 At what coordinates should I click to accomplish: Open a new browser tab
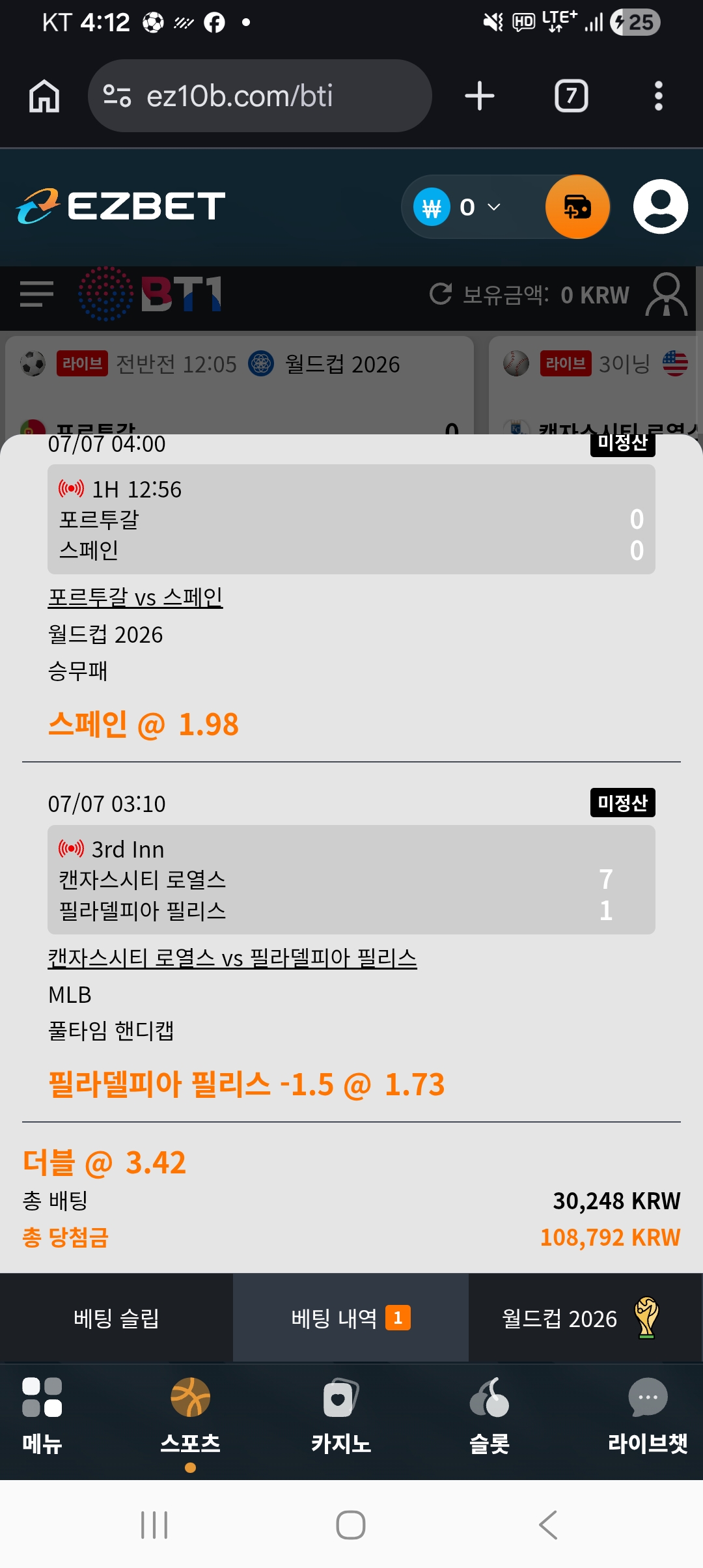point(480,96)
